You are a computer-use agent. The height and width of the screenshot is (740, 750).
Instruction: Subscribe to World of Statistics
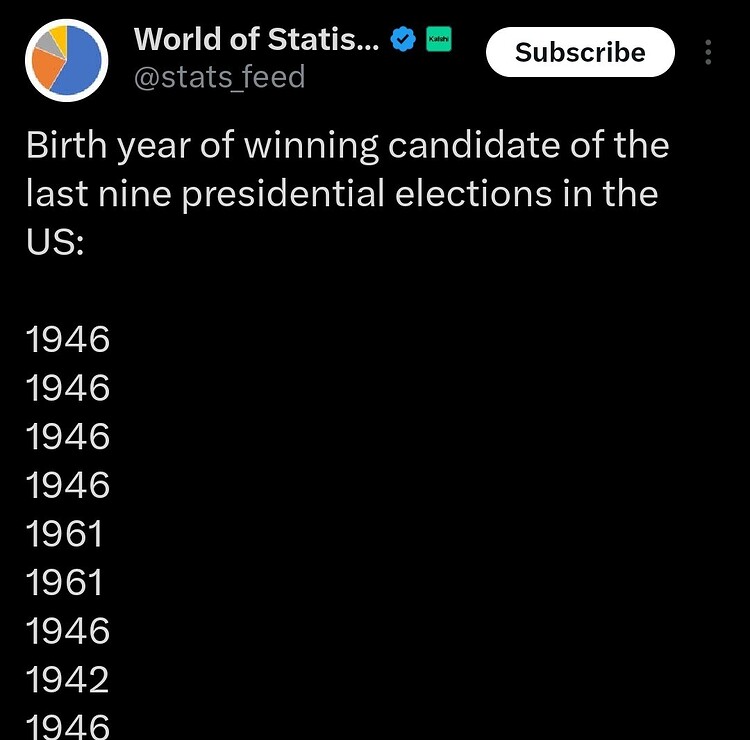click(x=580, y=52)
